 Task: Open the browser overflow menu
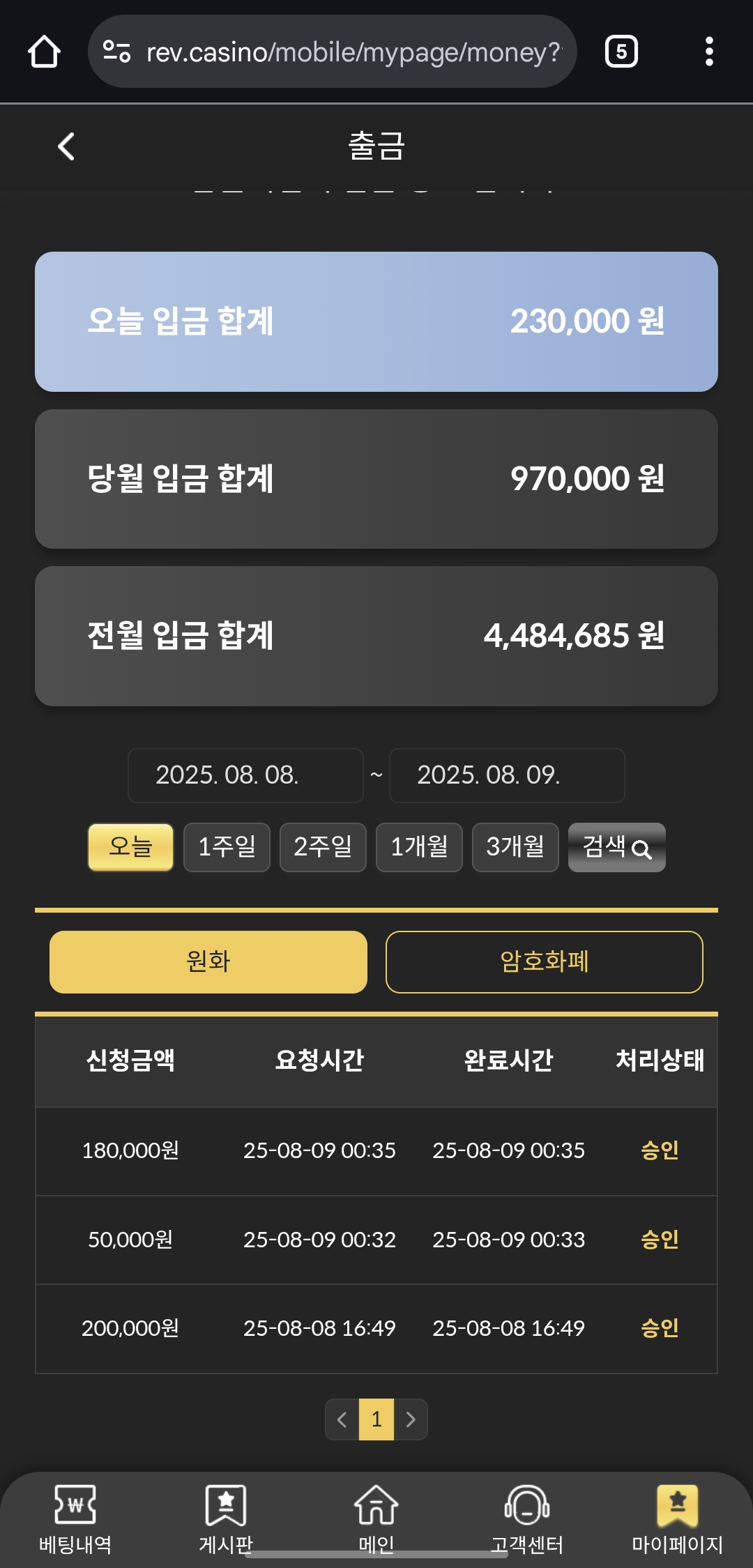click(x=709, y=52)
